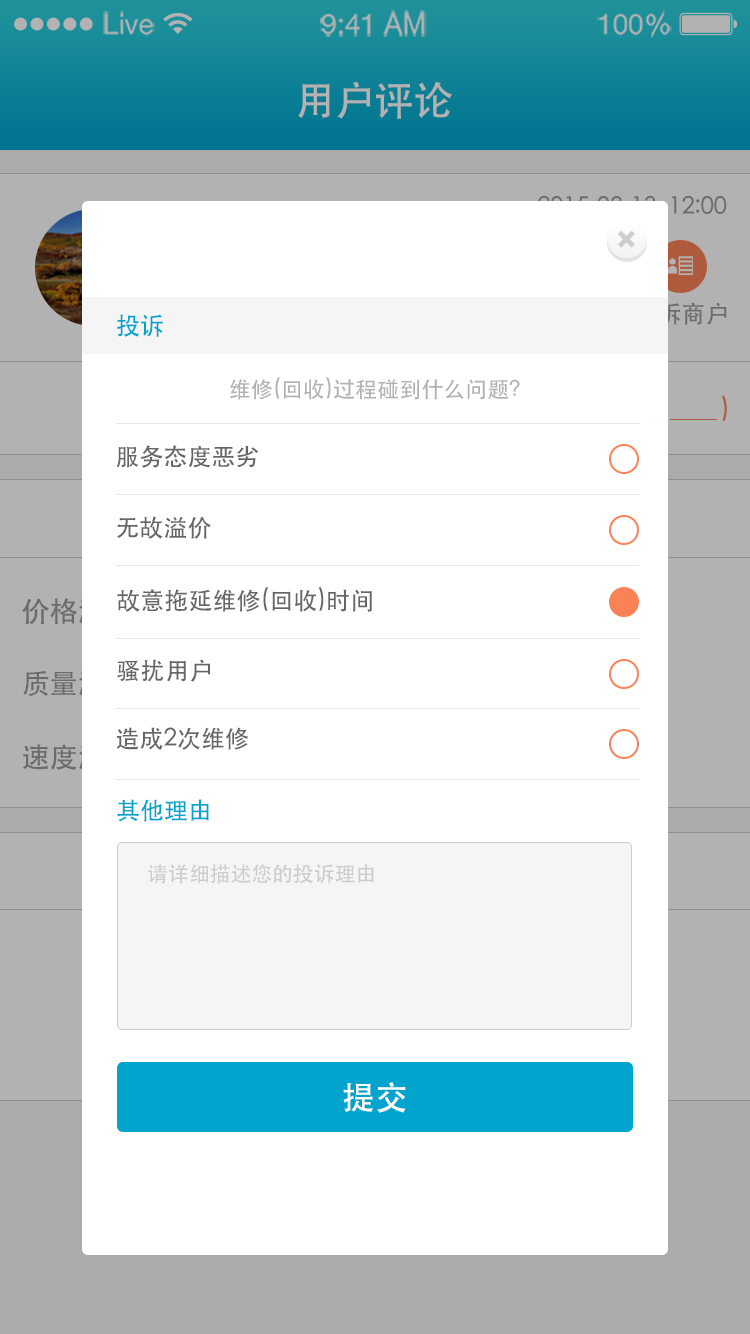Select the 服务态度恶劣 option
This screenshot has height=1334, width=750.
point(623,459)
